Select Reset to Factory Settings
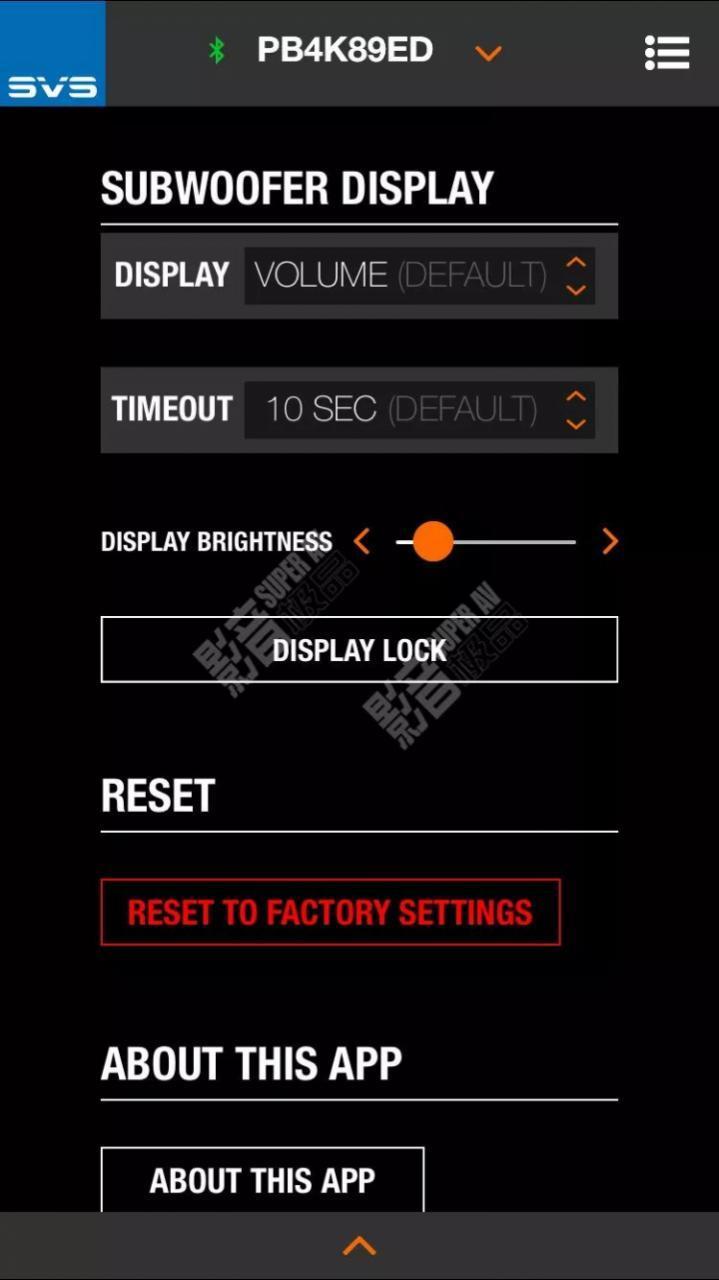 (330, 912)
